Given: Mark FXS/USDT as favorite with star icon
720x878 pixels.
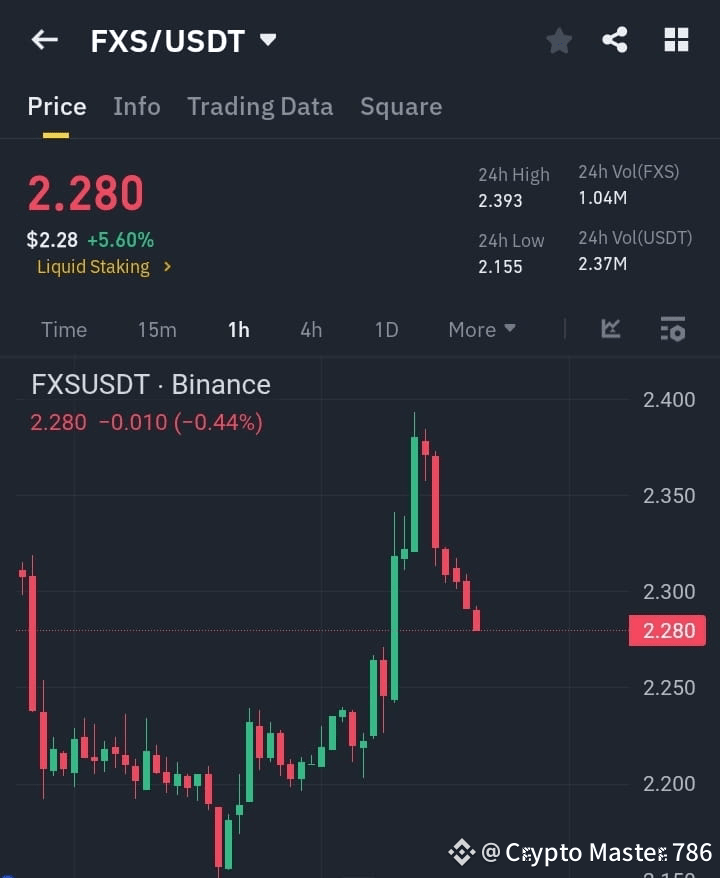Looking at the screenshot, I should [x=559, y=40].
